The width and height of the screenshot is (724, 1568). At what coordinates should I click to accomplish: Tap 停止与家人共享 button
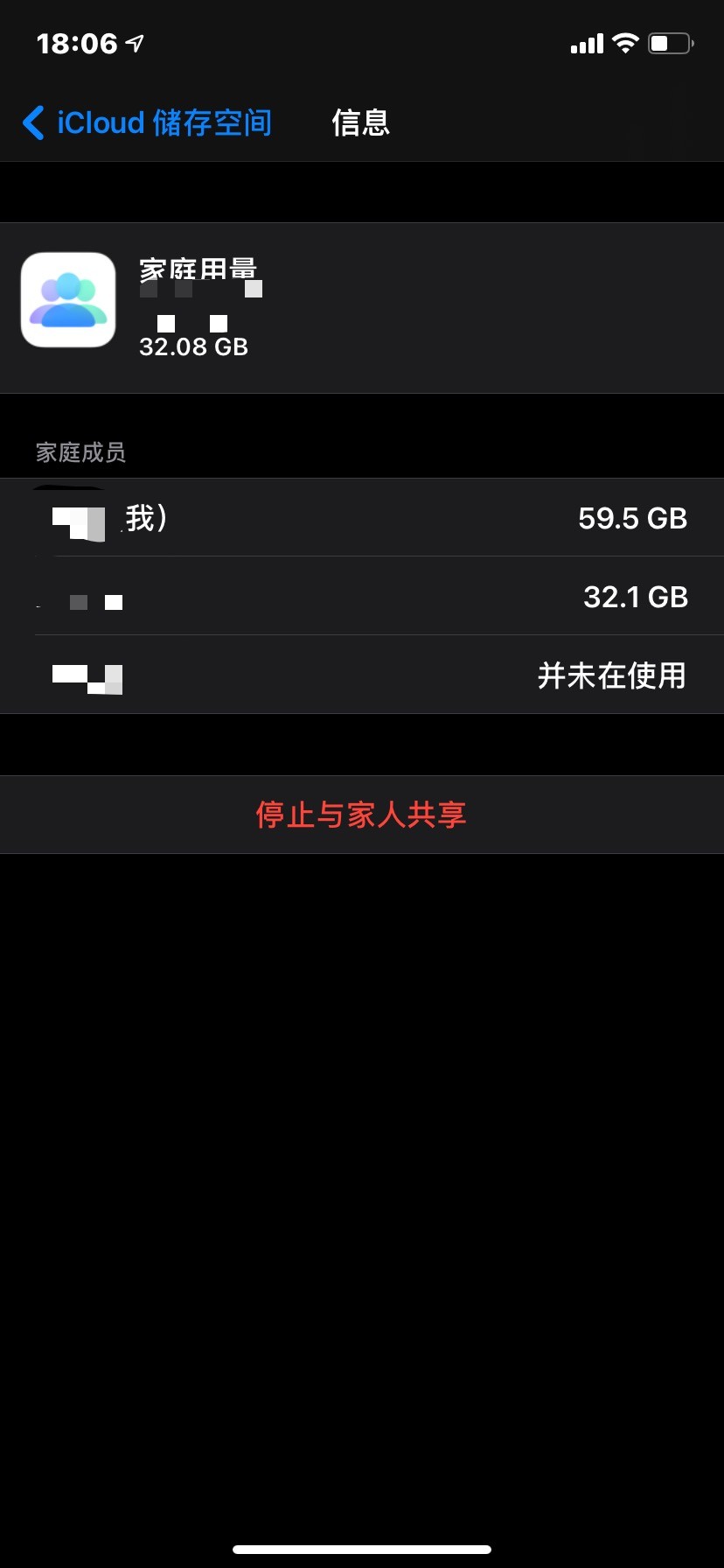(361, 815)
